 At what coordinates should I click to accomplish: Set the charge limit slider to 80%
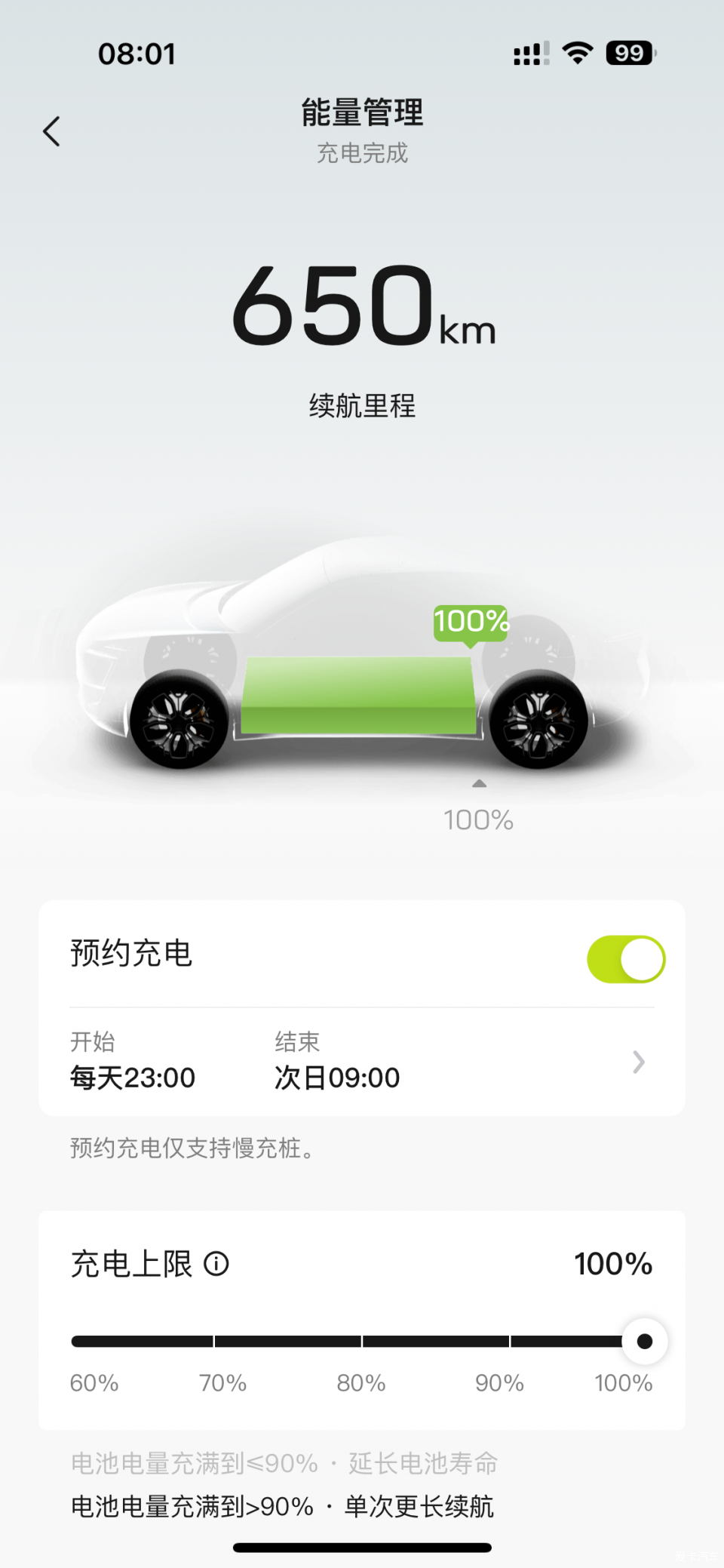[362, 1341]
